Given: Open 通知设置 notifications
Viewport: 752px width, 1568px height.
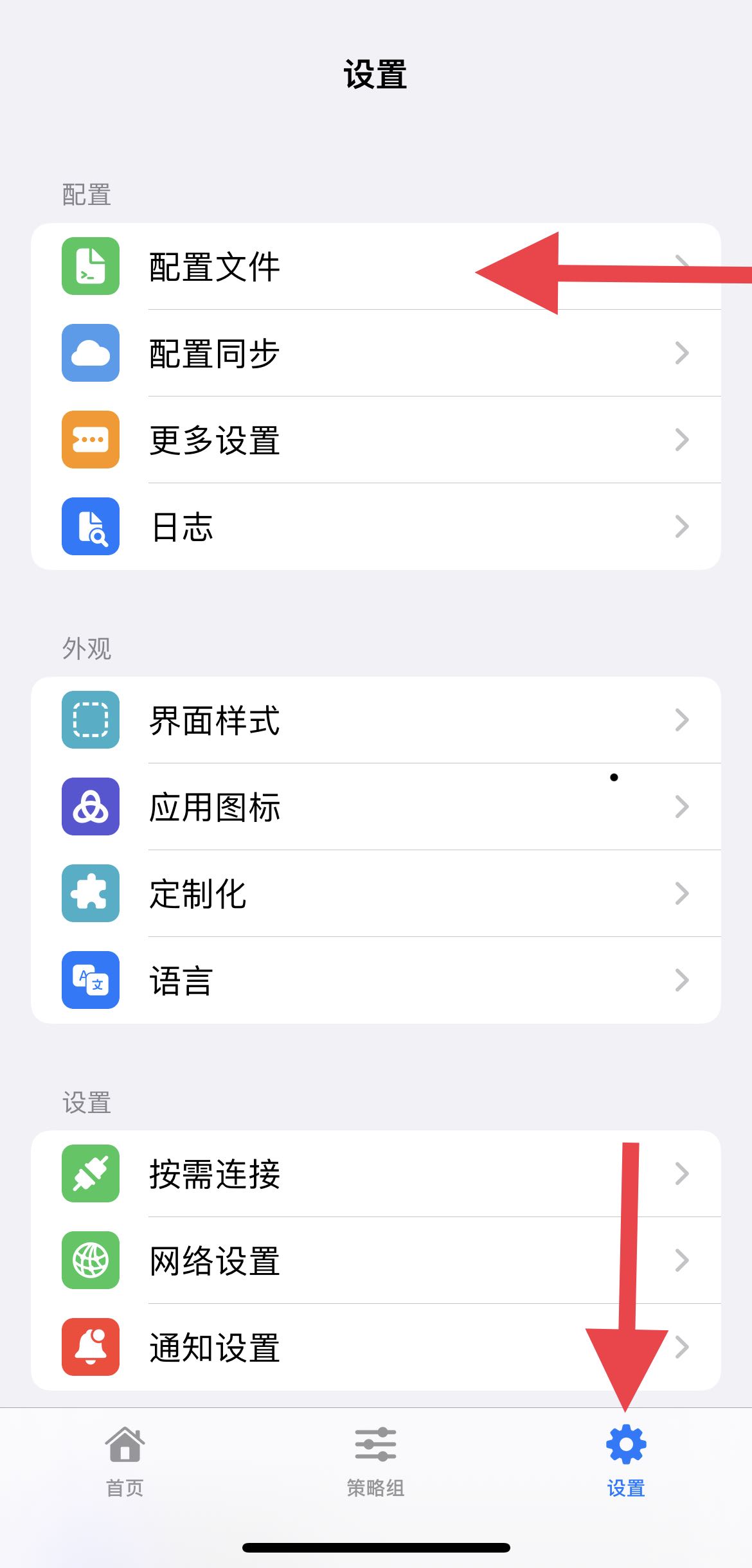Looking at the screenshot, I should pyautogui.click(x=376, y=1348).
